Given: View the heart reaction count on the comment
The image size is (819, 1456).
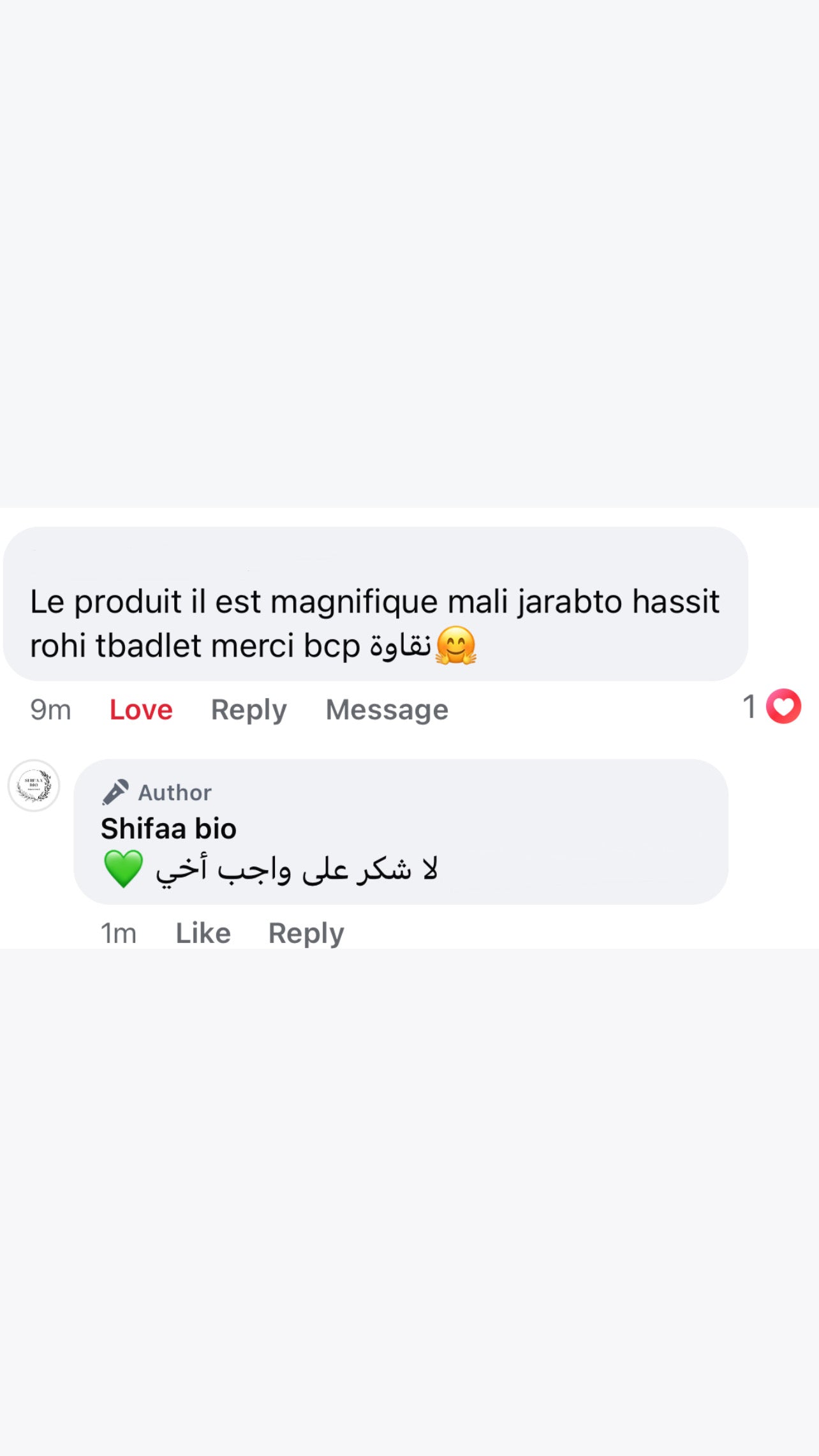Looking at the screenshot, I should (x=771, y=706).
